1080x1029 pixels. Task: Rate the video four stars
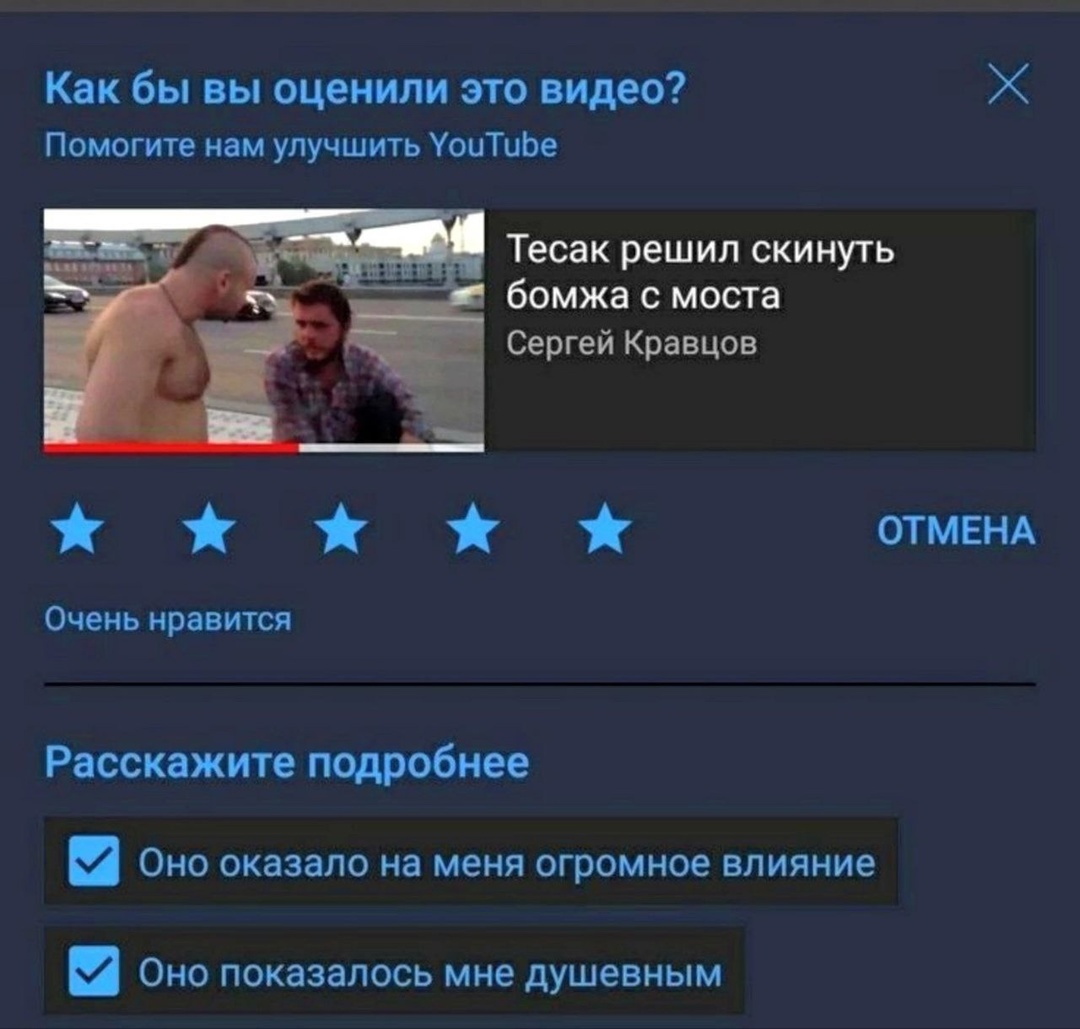[473, 529]
